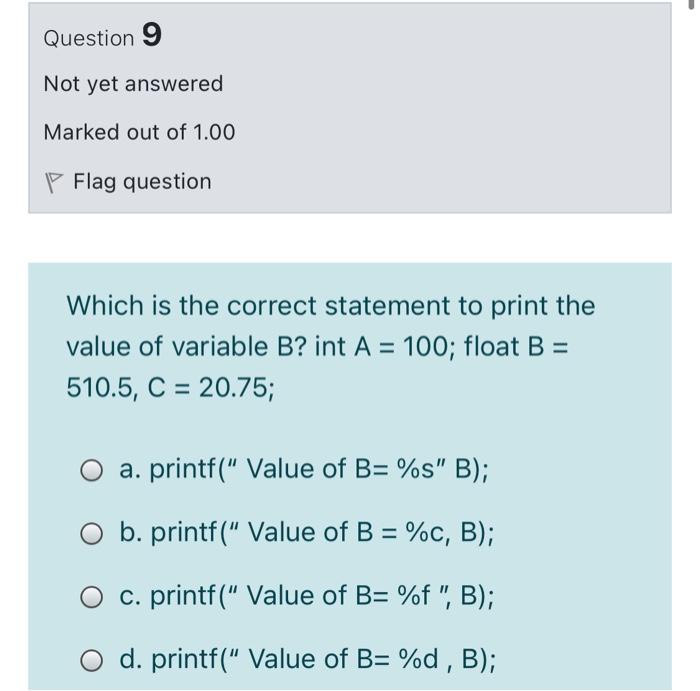Viewport: 700px width, 691px height.
Task: Select option b with %c format
Action: [x=92, y=534]
